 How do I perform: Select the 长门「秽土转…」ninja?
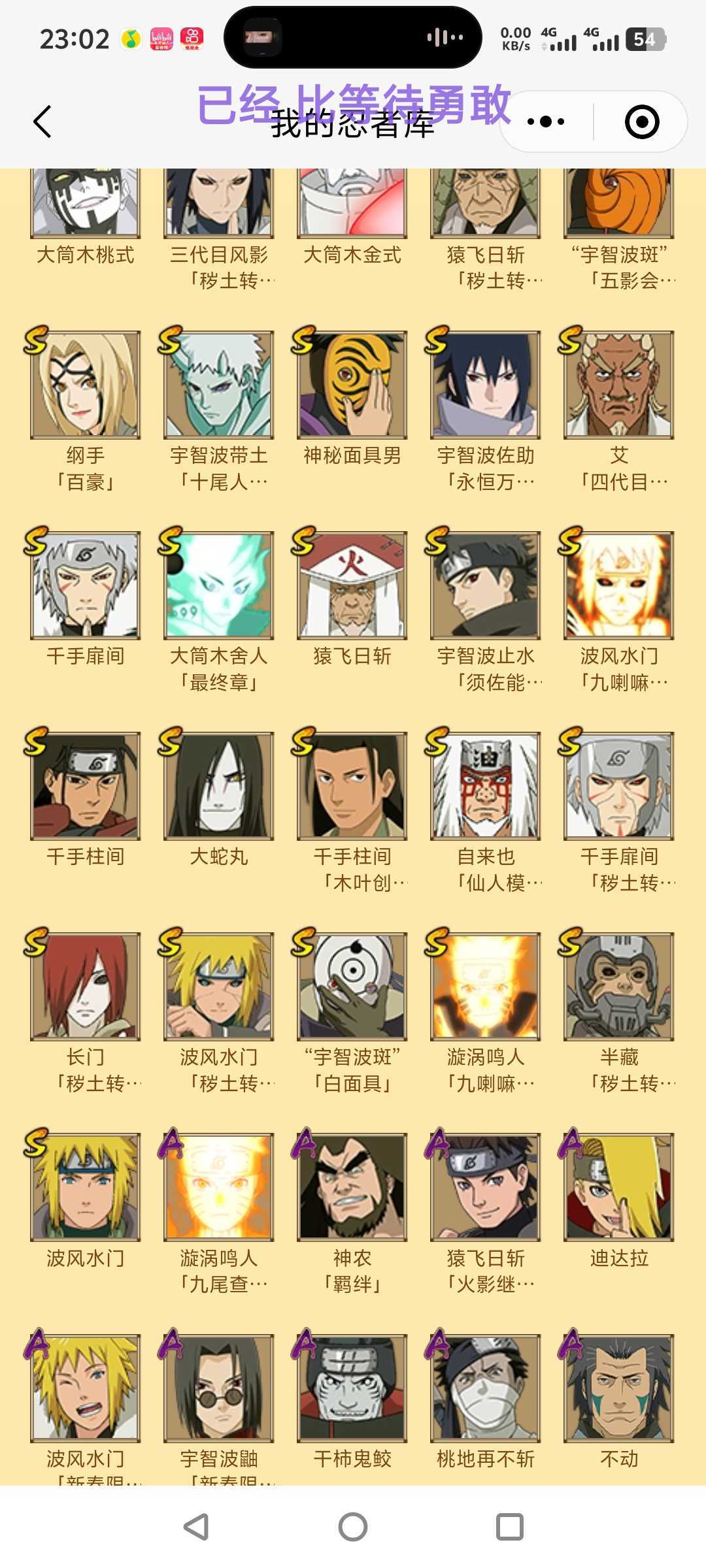(x=86, y=987)
